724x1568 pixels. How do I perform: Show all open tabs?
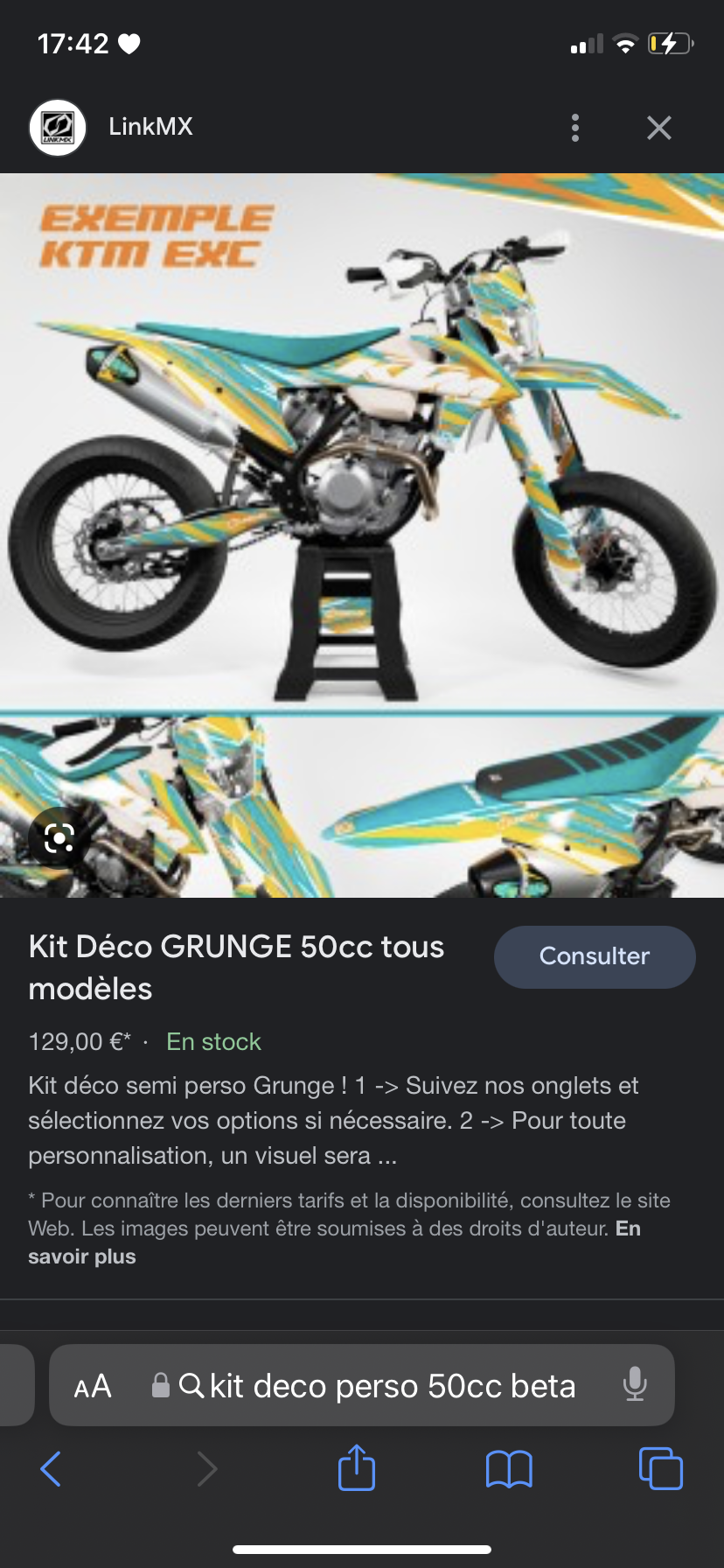click(660, 1468)
